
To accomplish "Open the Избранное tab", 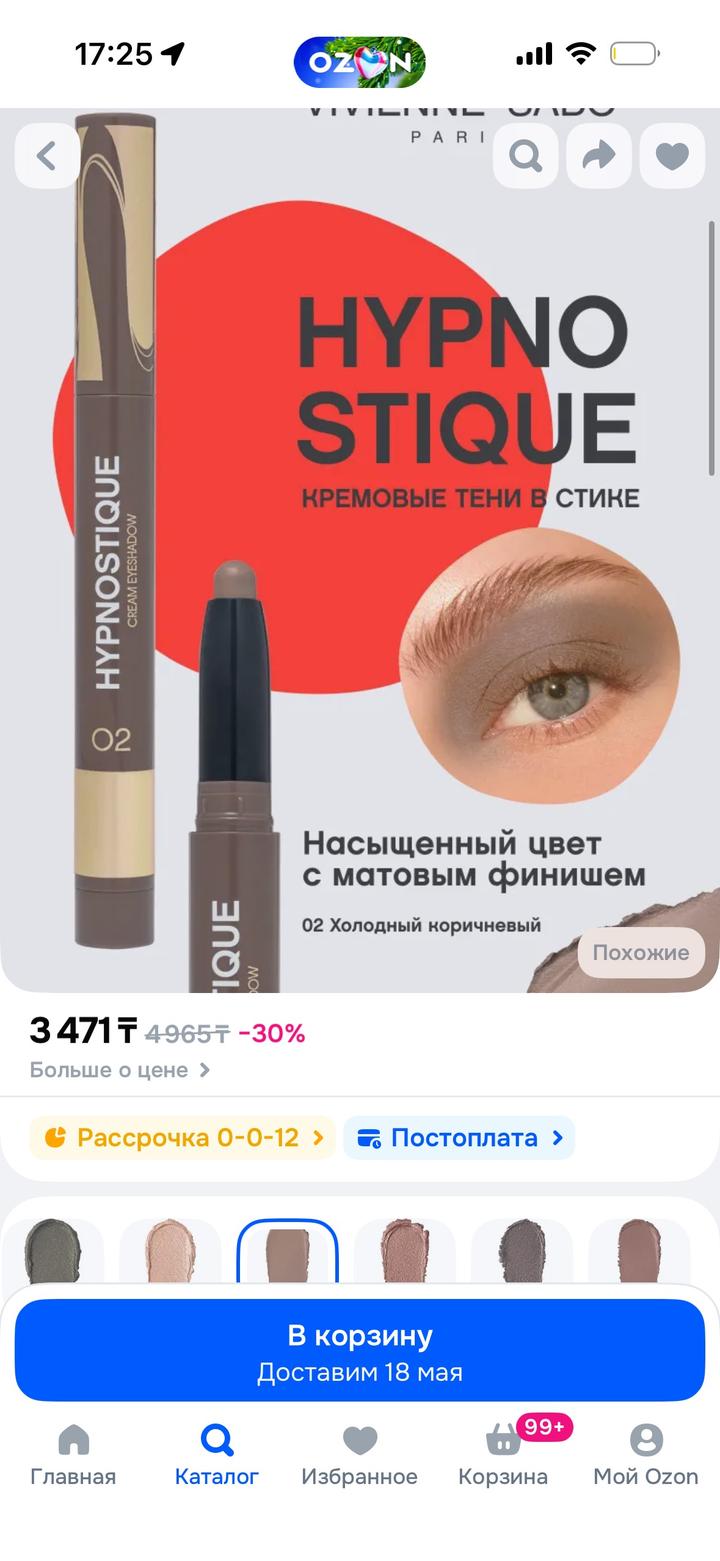I will pos(360,1455).
